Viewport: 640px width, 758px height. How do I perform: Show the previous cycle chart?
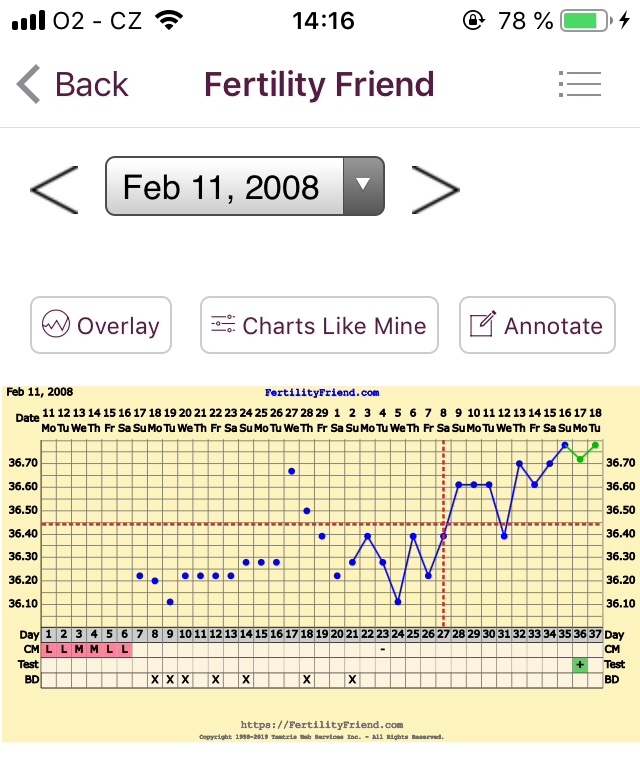coord(54,187)
